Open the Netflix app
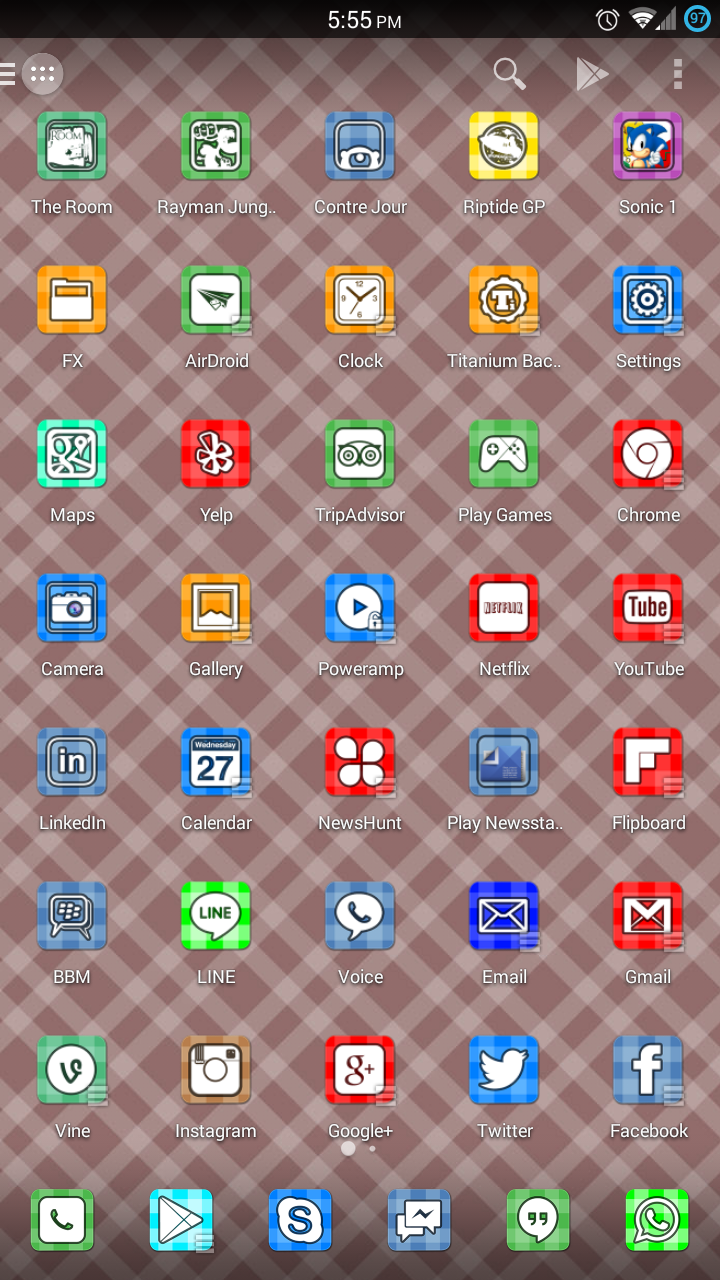The width and height of the screenshot is (720, 1280). [x=504, y=608]
